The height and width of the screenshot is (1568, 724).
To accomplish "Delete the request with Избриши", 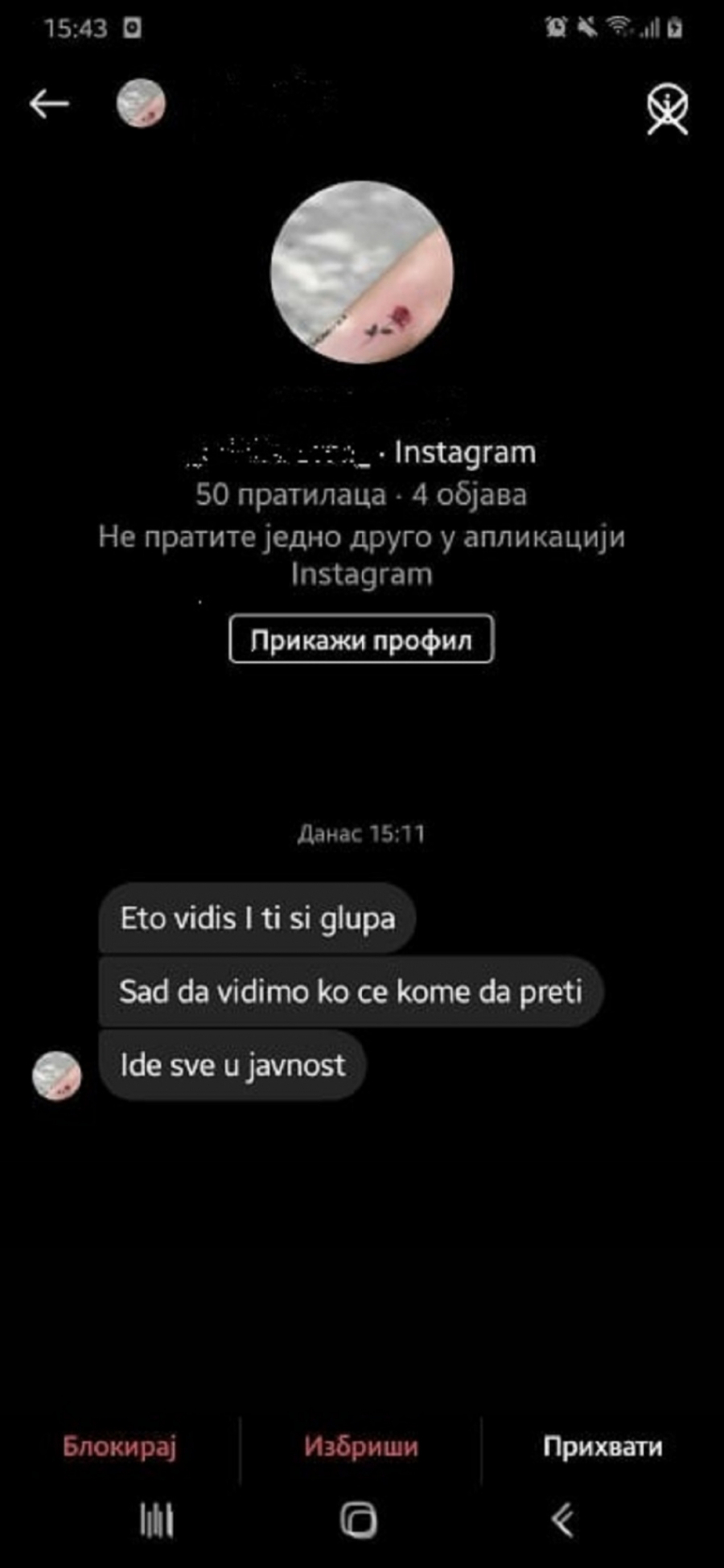I will click(361, 1446).
